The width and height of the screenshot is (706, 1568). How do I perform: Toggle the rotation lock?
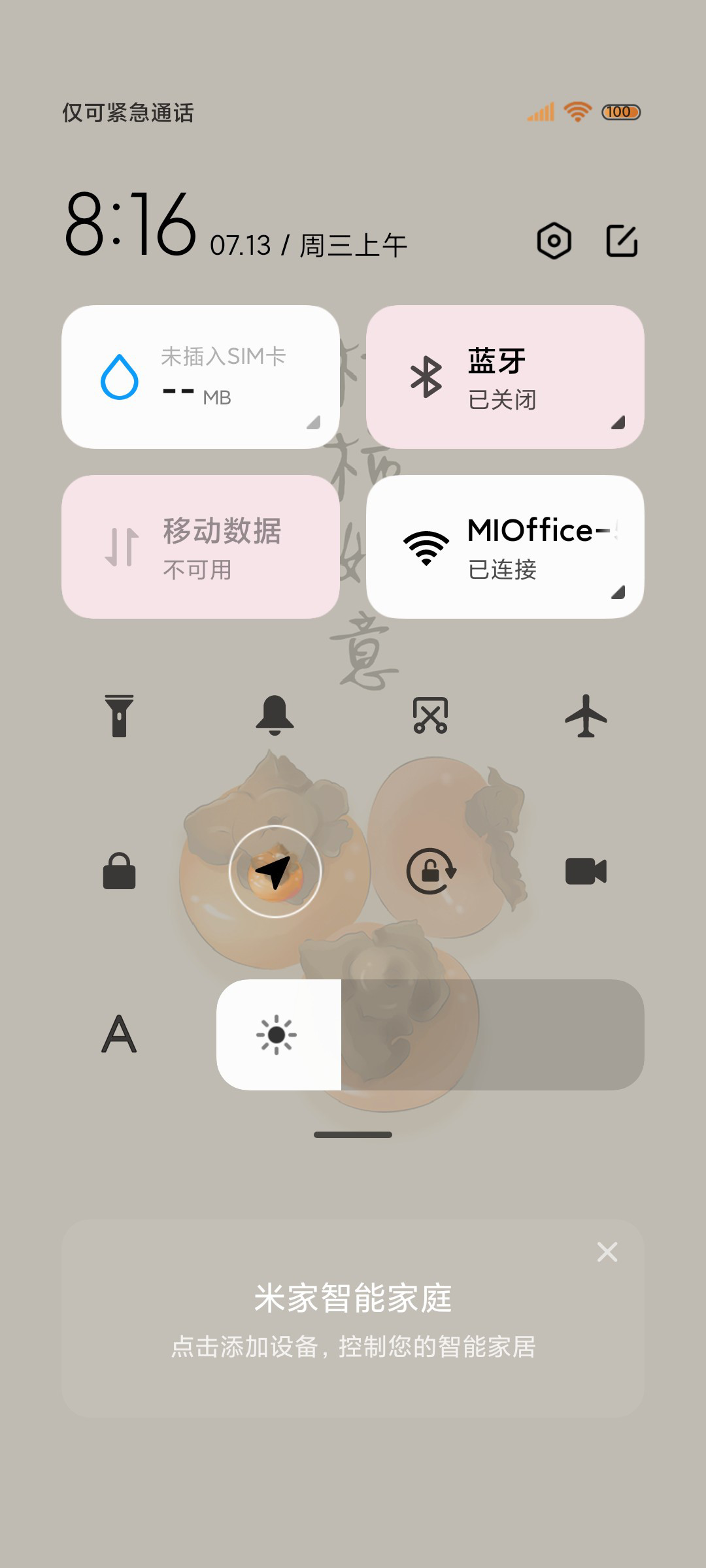point(430,871)
